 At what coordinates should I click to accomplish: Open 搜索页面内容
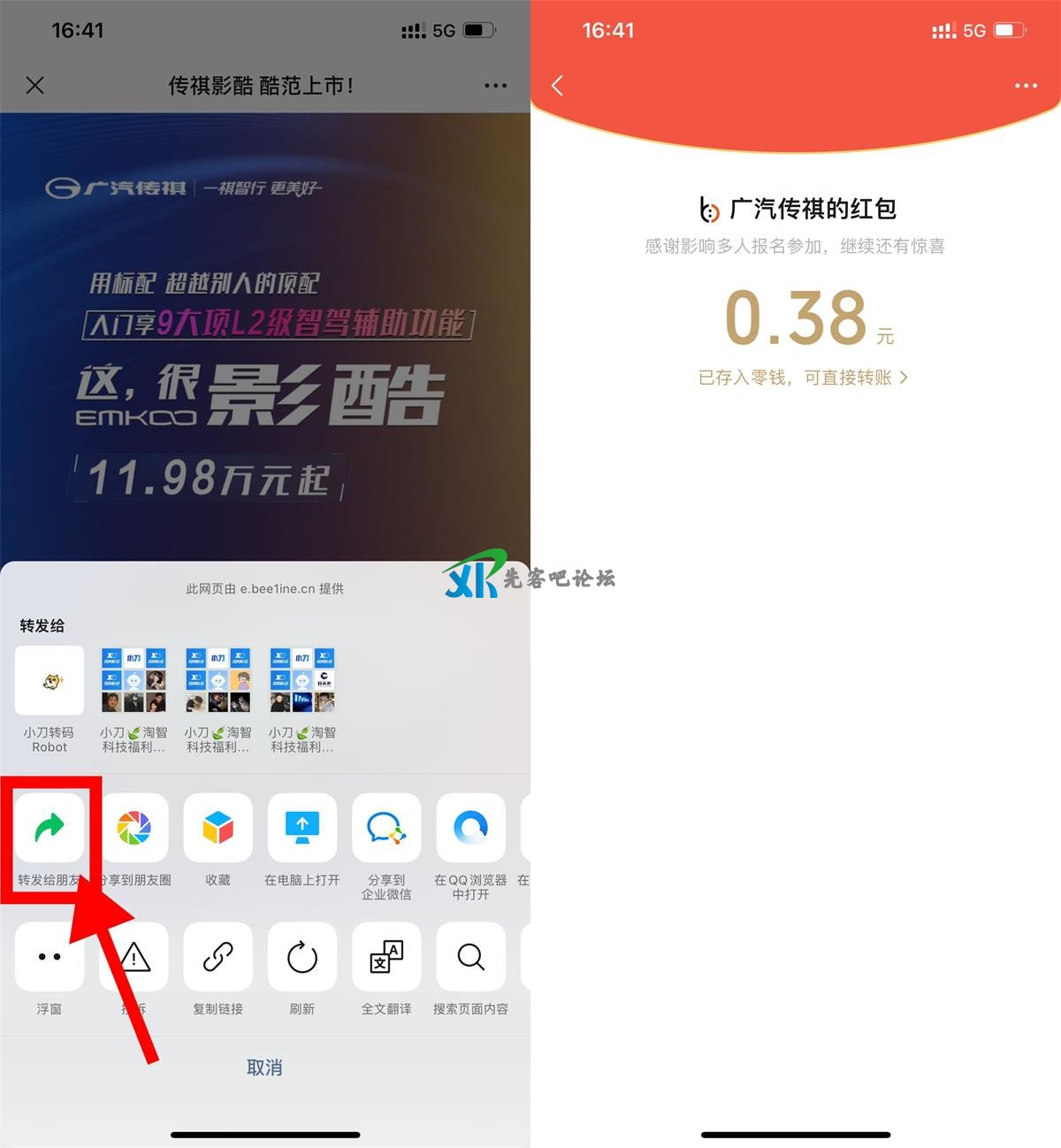point(470,957)
